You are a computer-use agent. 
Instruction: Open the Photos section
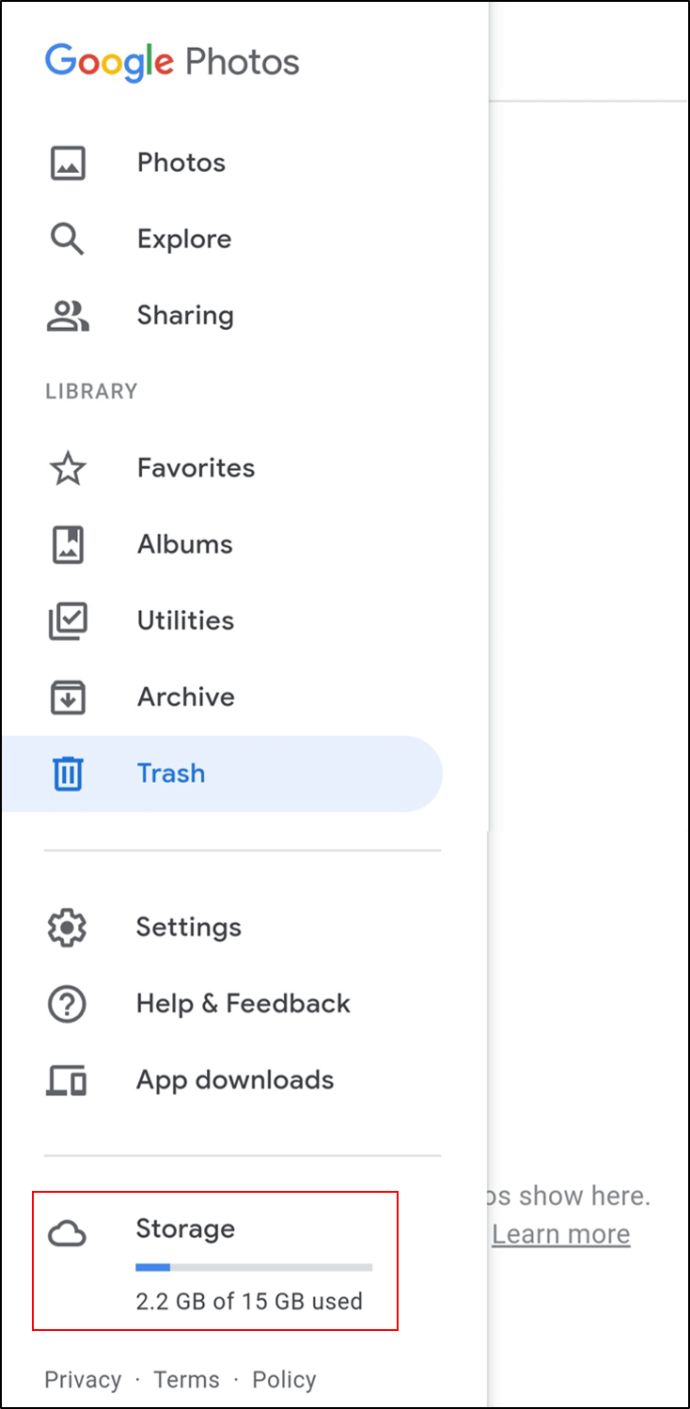pos(222,163)
